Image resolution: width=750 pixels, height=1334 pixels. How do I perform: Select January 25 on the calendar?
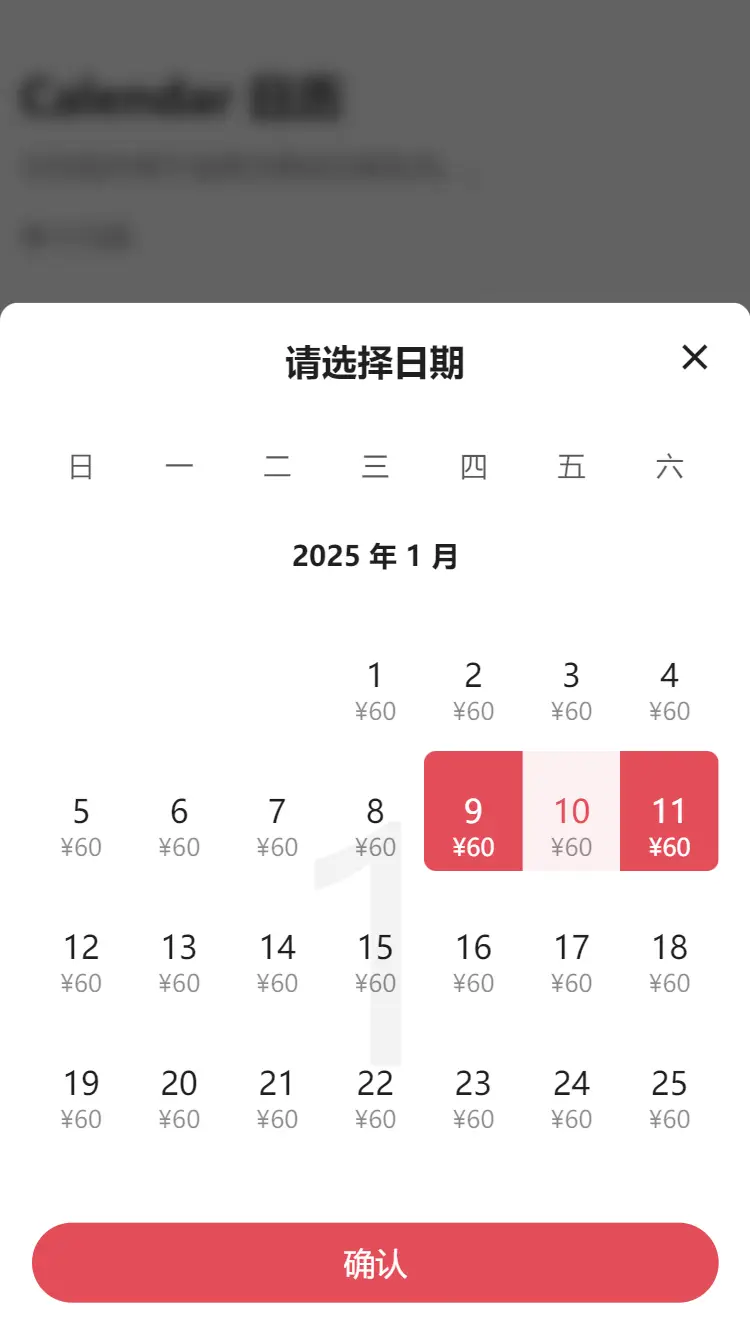[x=669, y=1098]
